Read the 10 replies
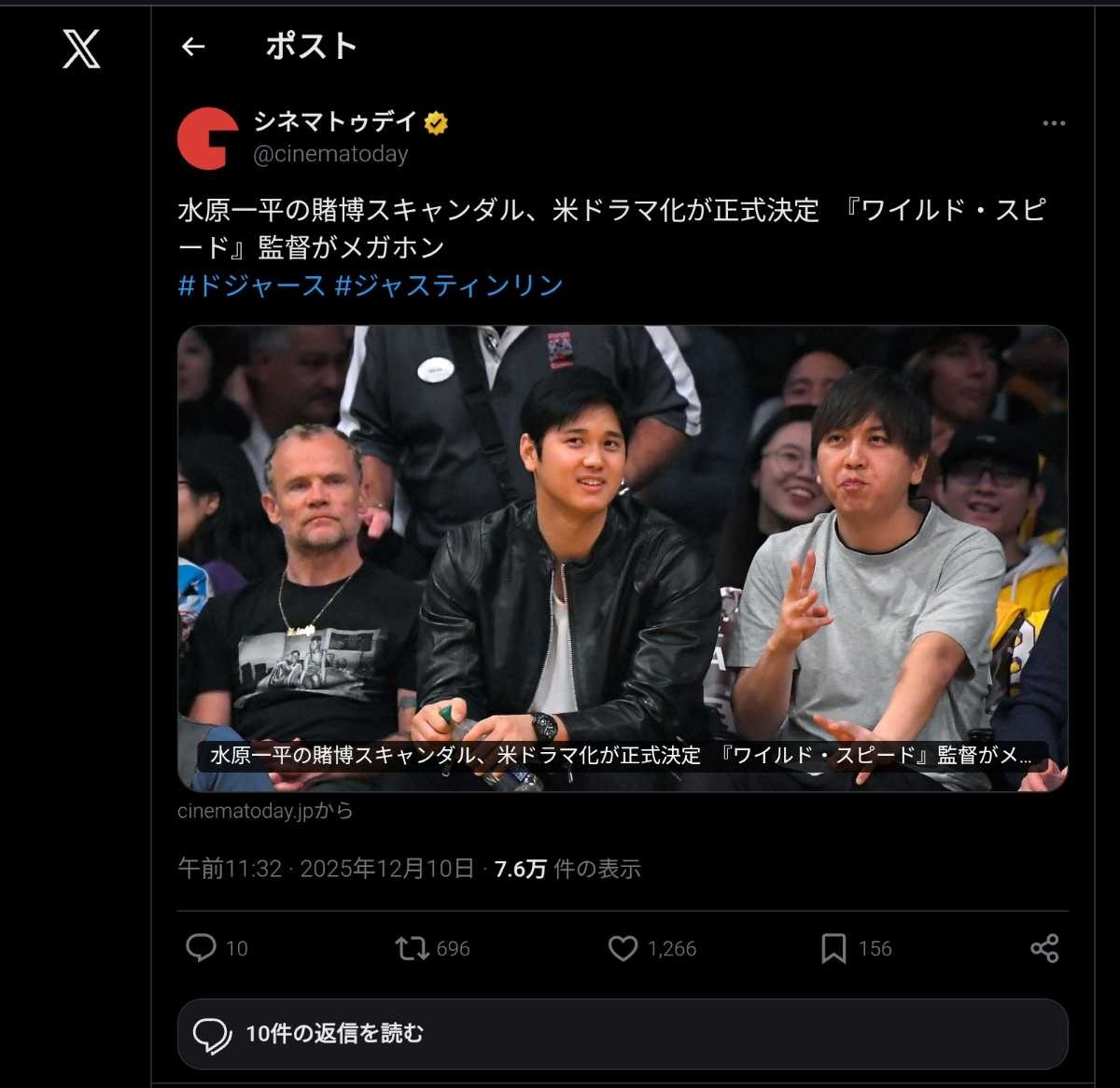Viewport: 1120px width, 1088px height. pyautogui.click(x=623, y=1034)
